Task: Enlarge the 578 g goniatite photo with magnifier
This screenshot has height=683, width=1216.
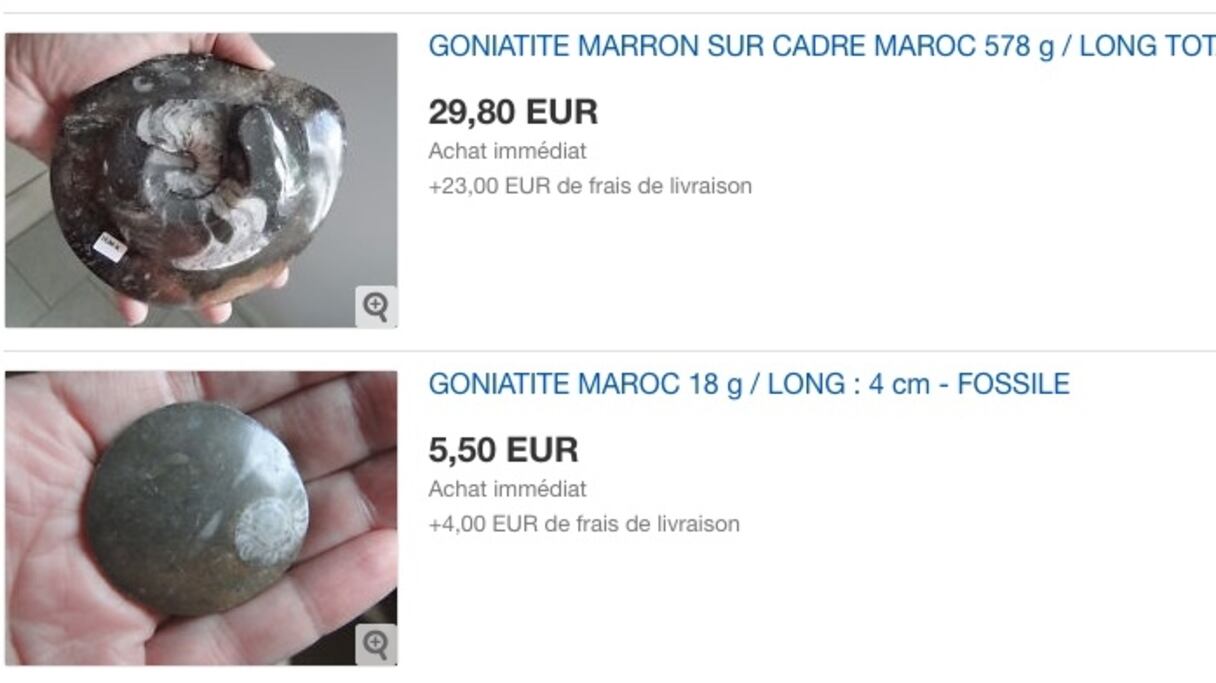Action: point(376,306)
